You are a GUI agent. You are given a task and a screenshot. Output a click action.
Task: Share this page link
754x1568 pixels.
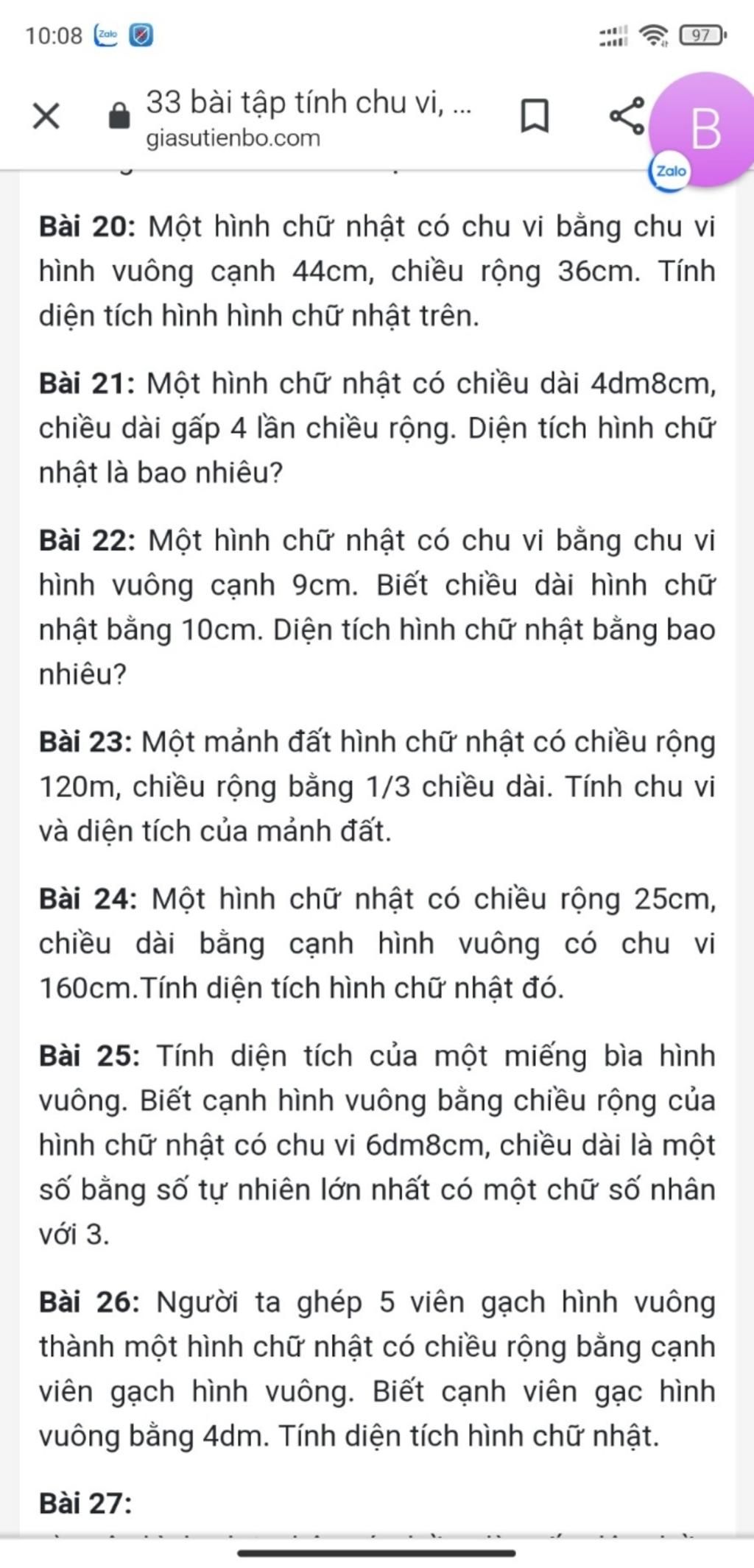tap(627, 116)
